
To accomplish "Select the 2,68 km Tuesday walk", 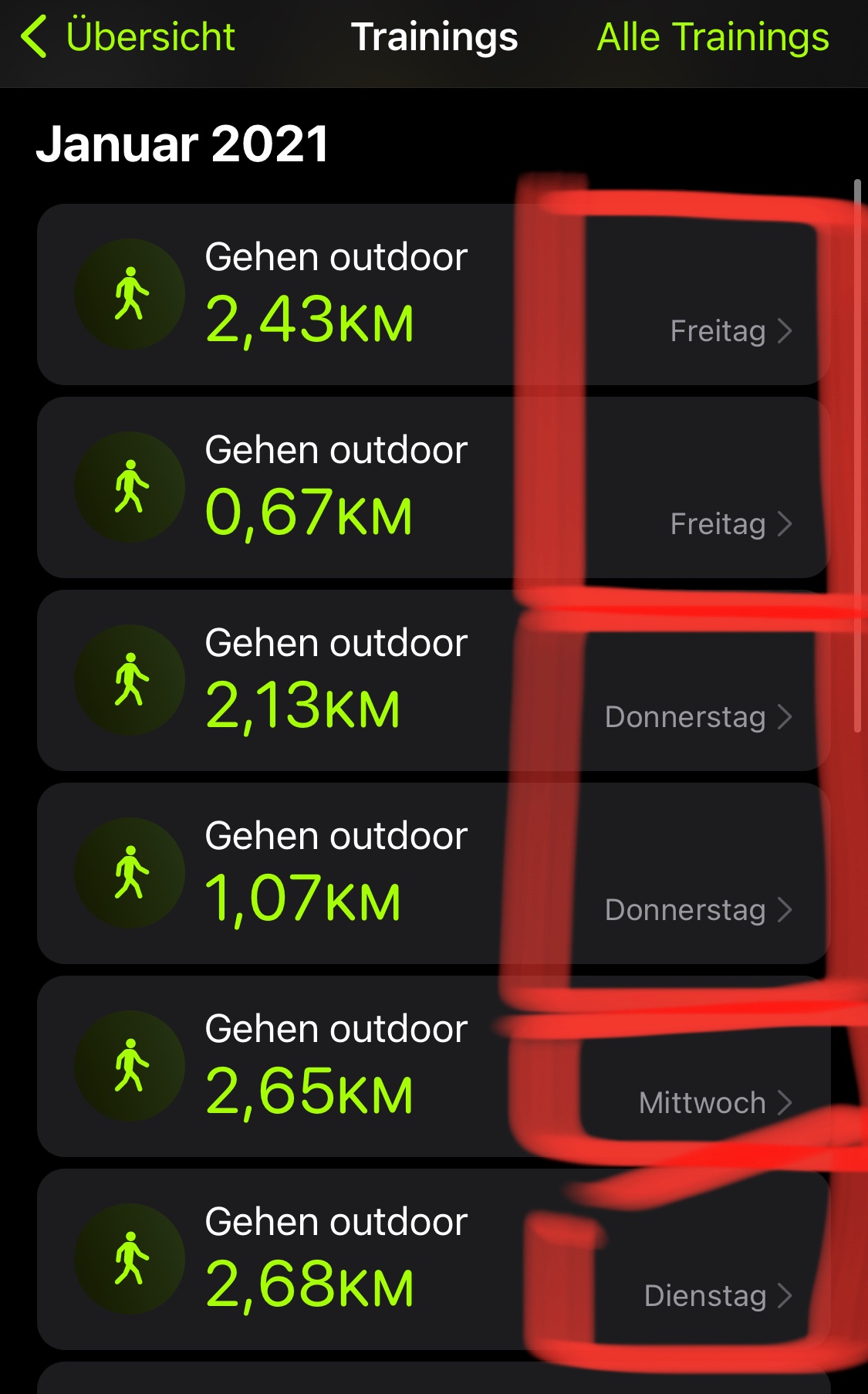I will click(432, 1259).
